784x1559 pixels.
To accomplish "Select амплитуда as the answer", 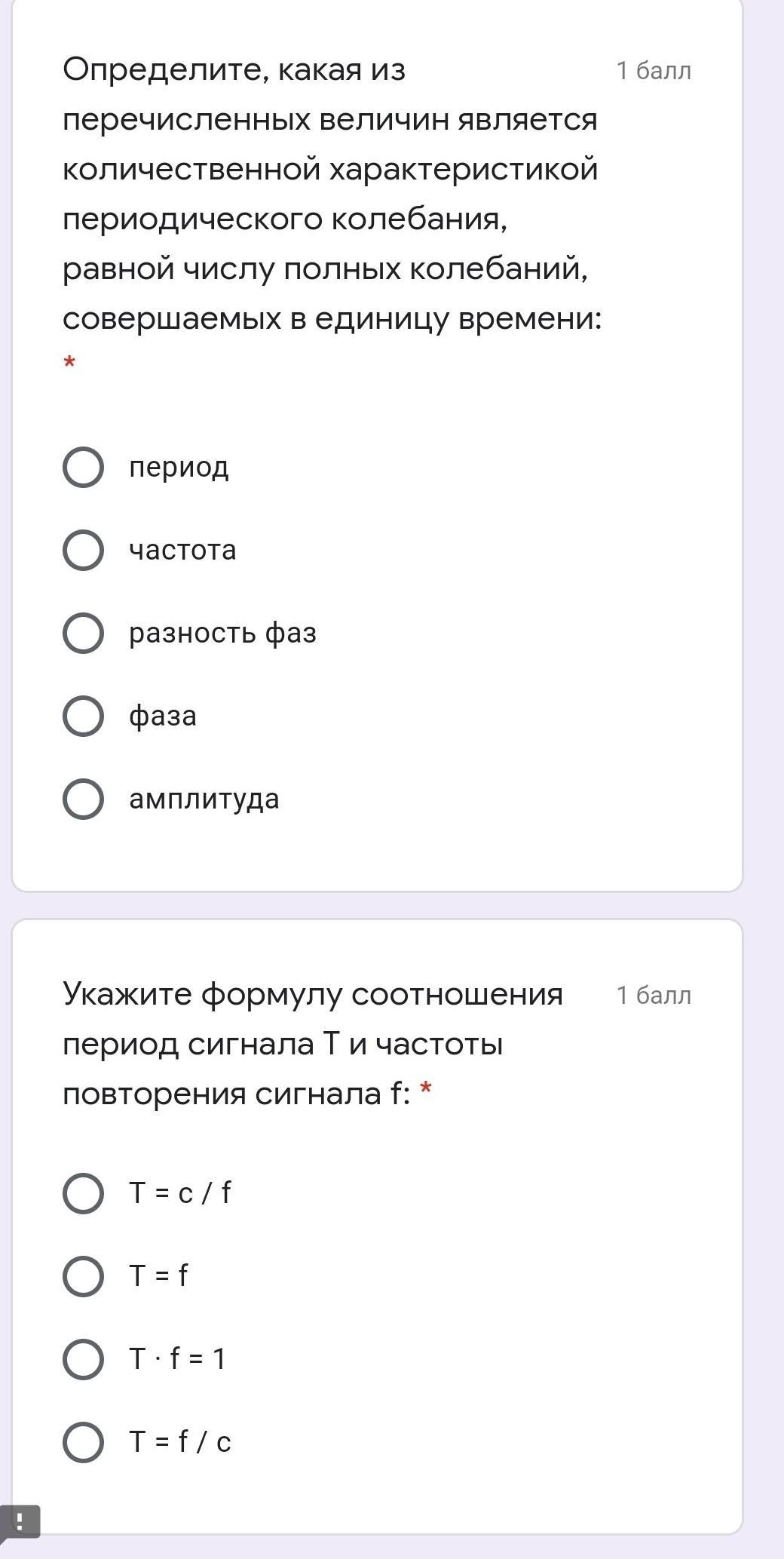I will [x=83, y=799].
